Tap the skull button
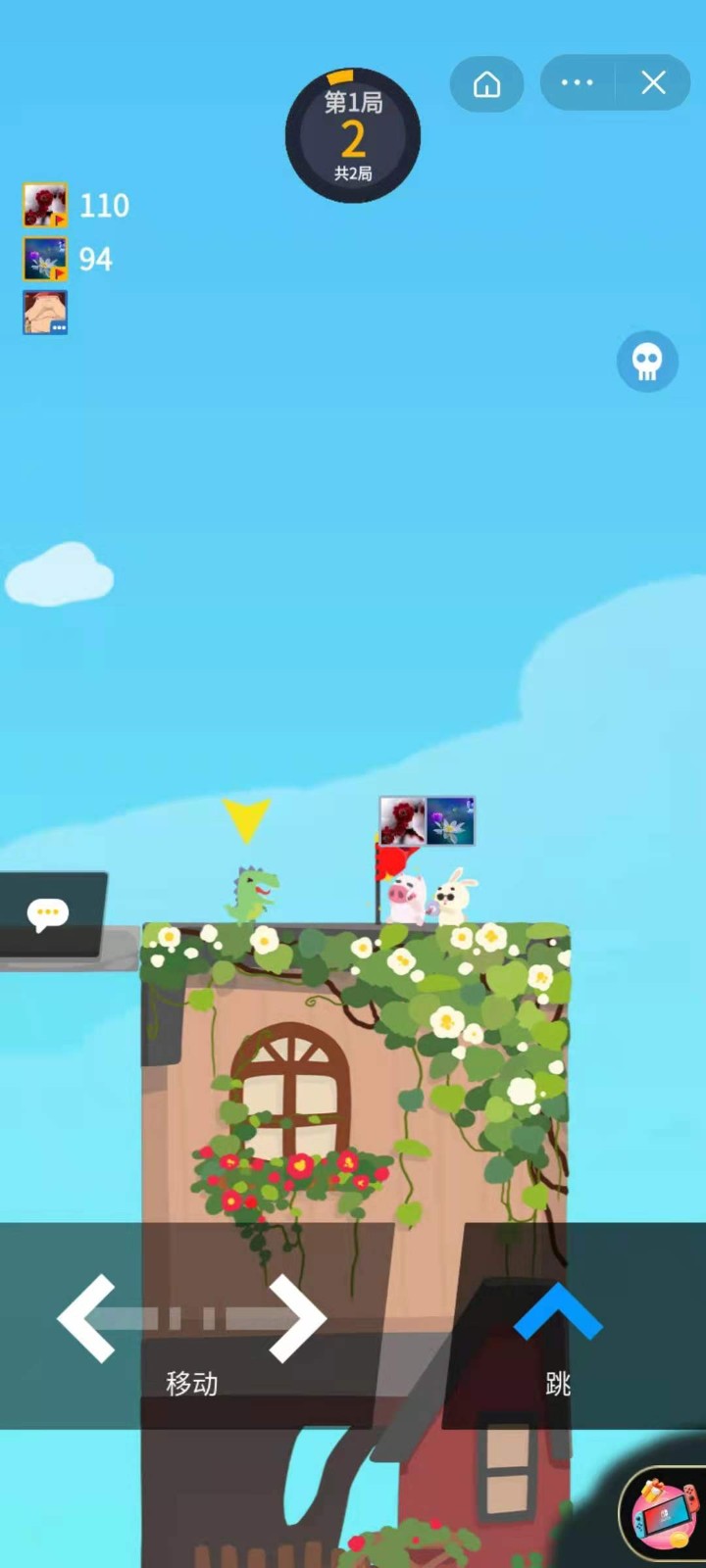The width and height of the screenshot is (706, 1568). click(x=647, y=363)
